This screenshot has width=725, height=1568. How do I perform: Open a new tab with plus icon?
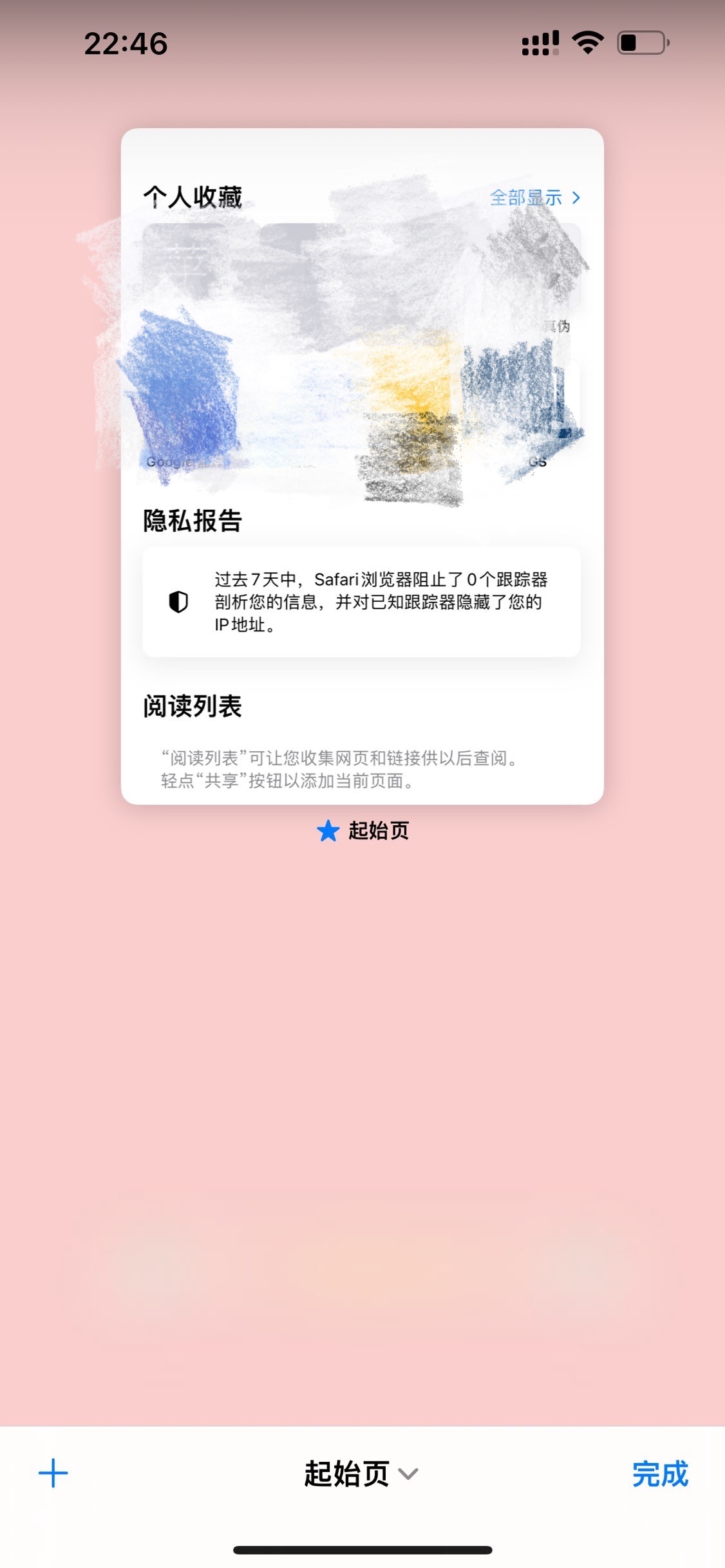53,1473
